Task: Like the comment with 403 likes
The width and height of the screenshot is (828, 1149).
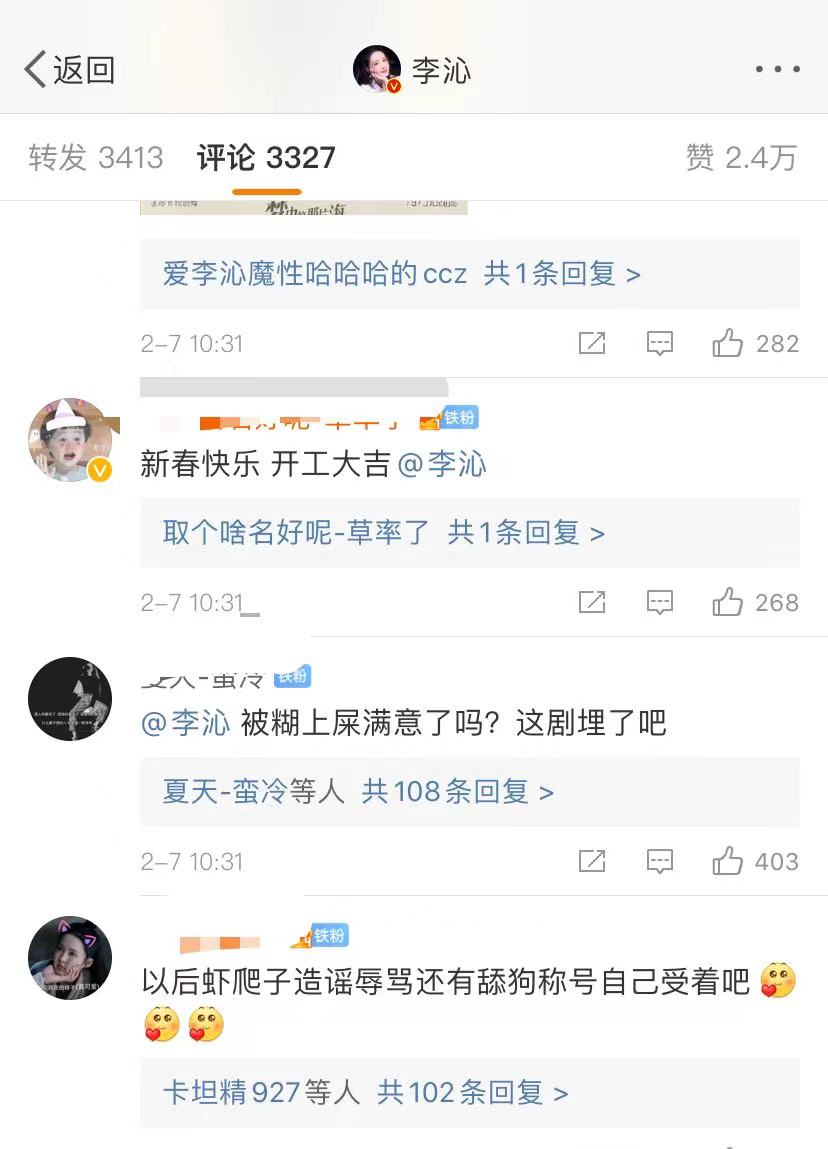Action: 728,861
